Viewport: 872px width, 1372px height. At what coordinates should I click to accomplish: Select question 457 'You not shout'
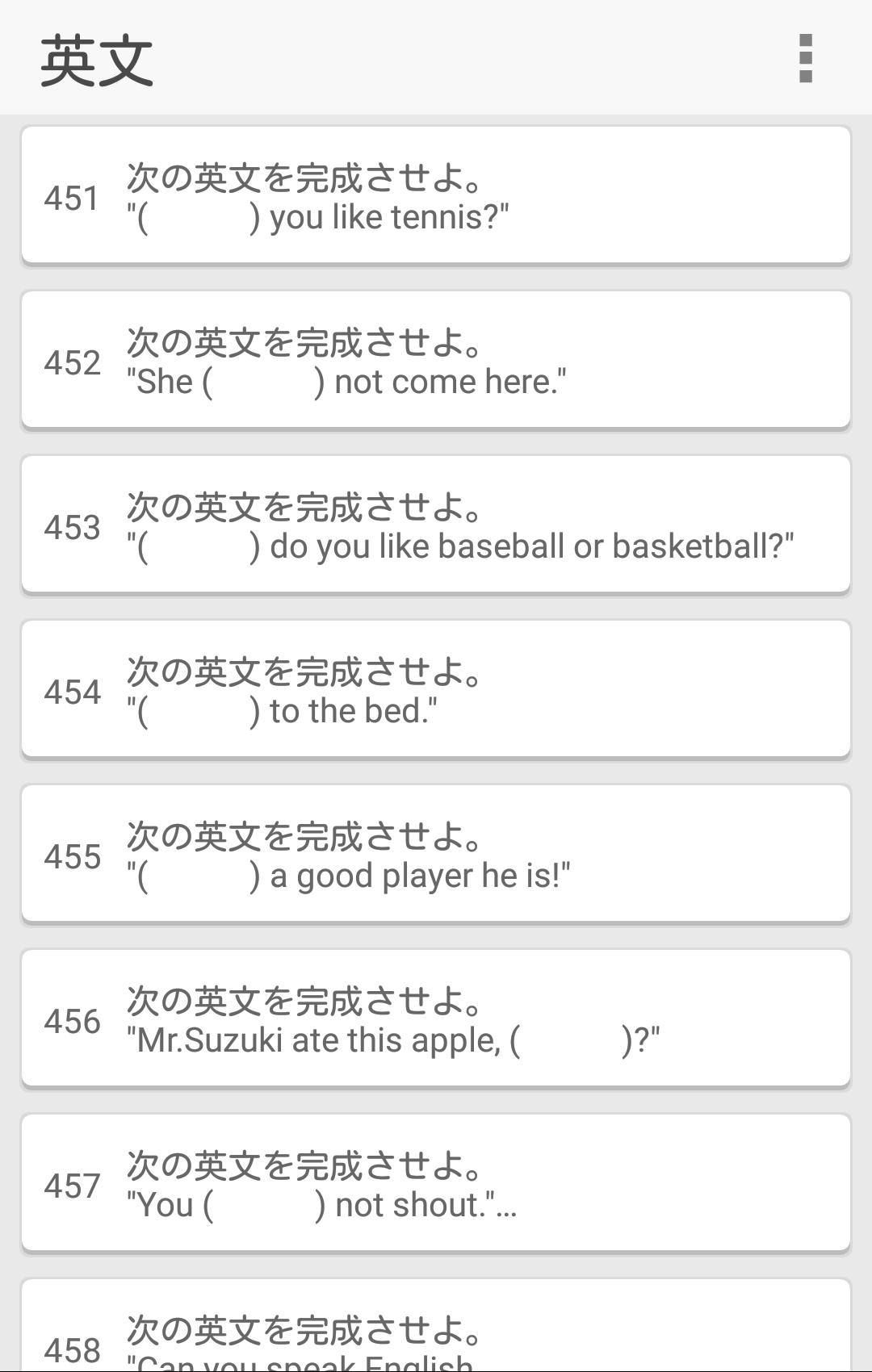(436, 1183)
